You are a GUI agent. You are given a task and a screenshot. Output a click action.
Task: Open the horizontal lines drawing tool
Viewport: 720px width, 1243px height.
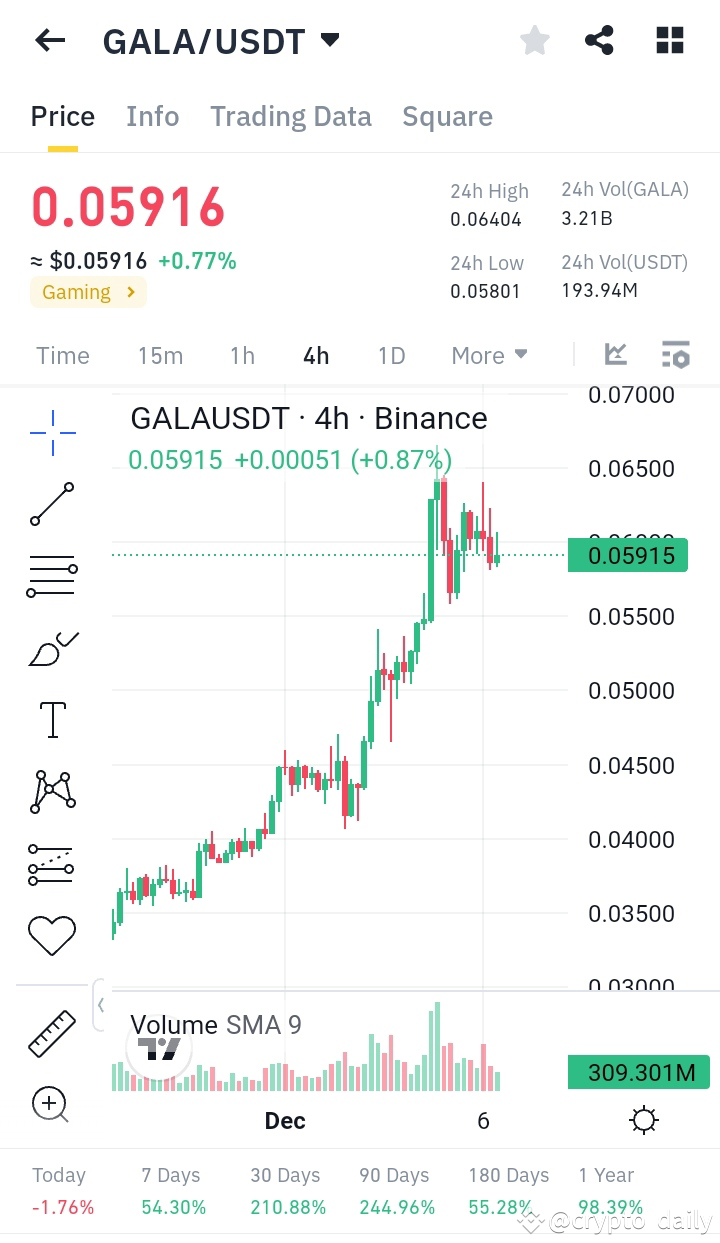[x=52, y=573]
